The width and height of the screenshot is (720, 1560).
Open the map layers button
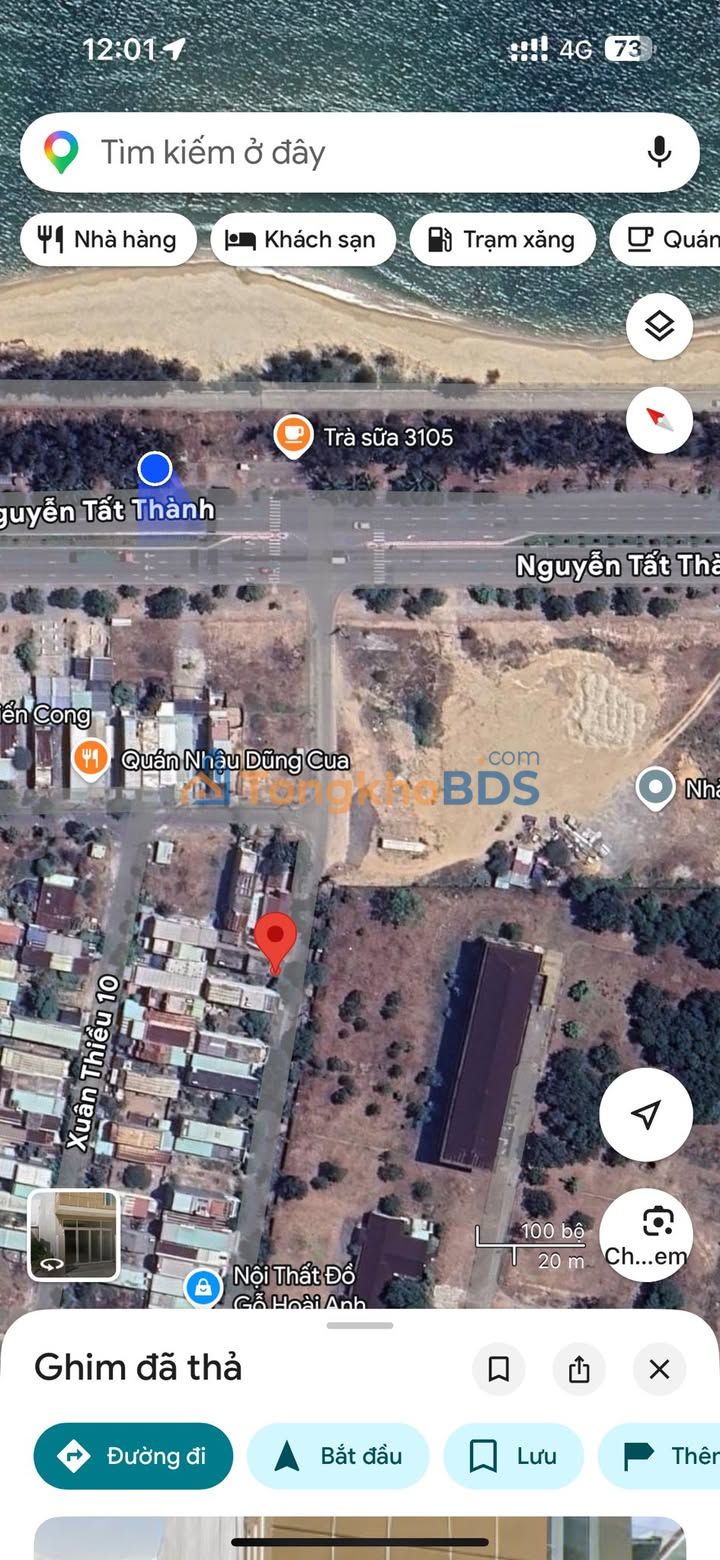point(659,326)
